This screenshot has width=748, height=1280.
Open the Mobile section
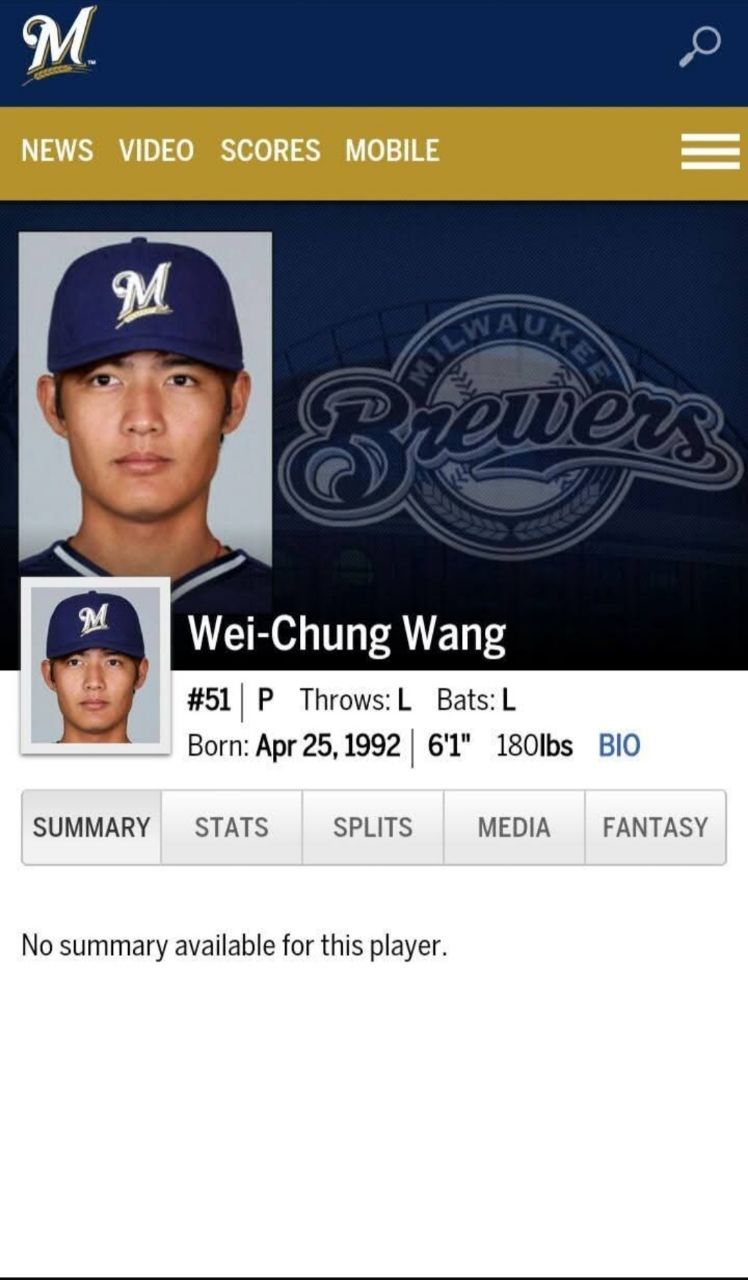[392, 151]
